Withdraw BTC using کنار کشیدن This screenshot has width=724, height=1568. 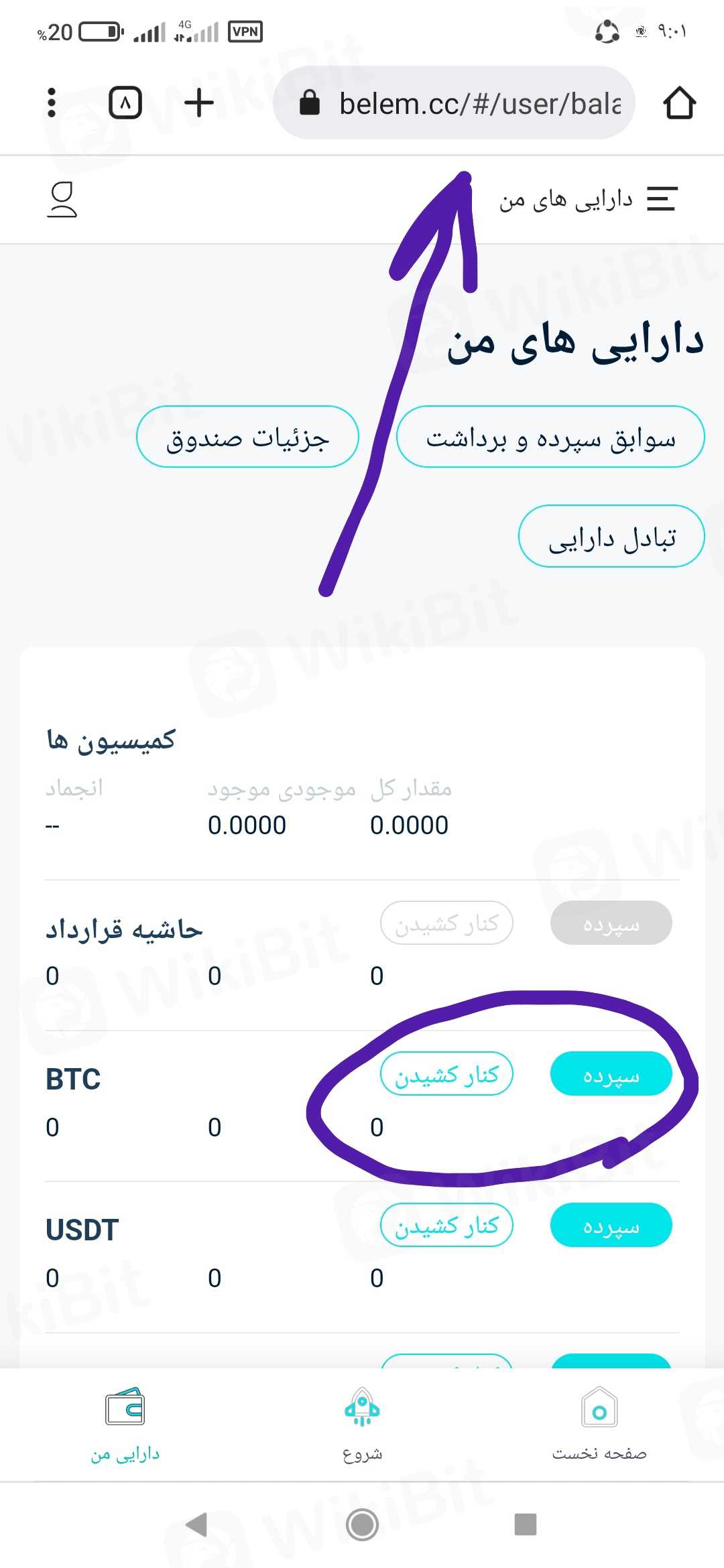point(446,1073)
